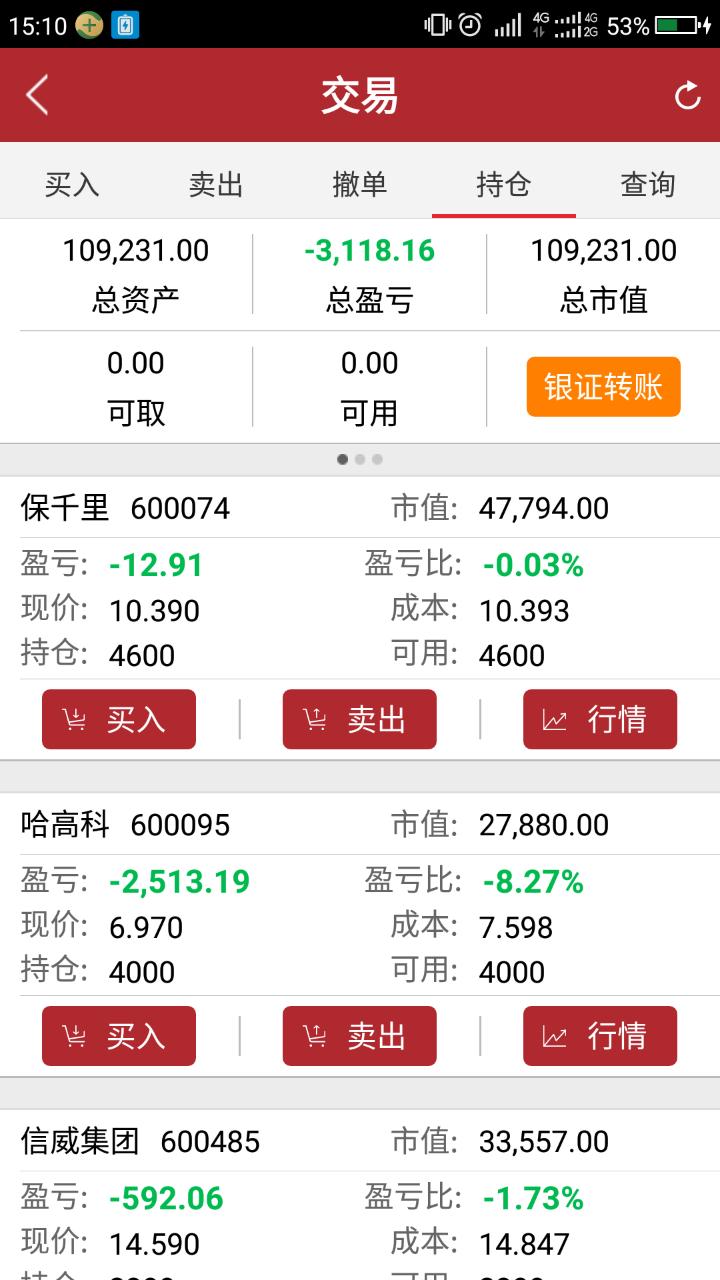Go back using the top-left arrow

(x=38, y=96)
